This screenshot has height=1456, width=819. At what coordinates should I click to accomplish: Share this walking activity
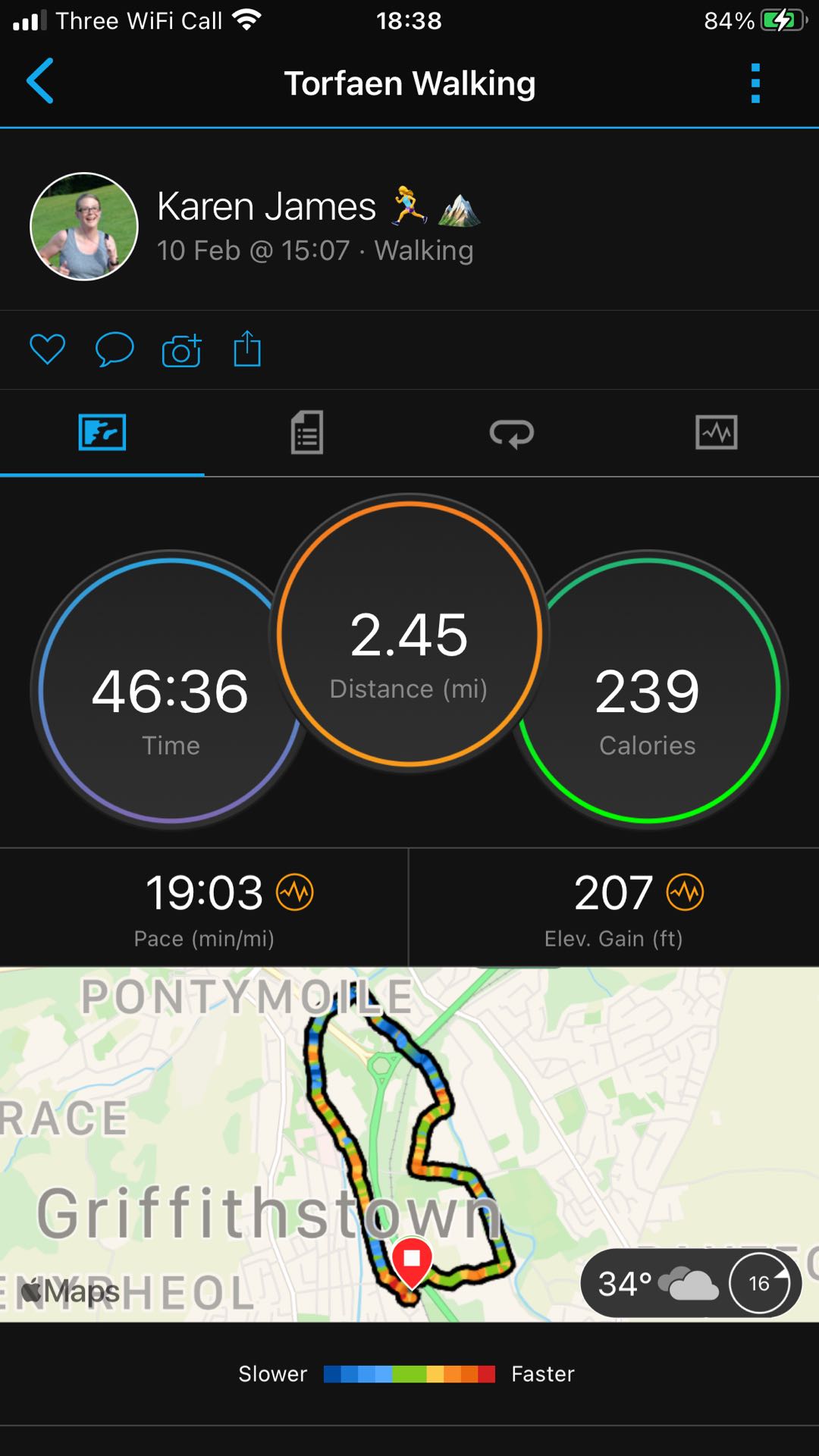pyautogui.click(x=247, y=350)
